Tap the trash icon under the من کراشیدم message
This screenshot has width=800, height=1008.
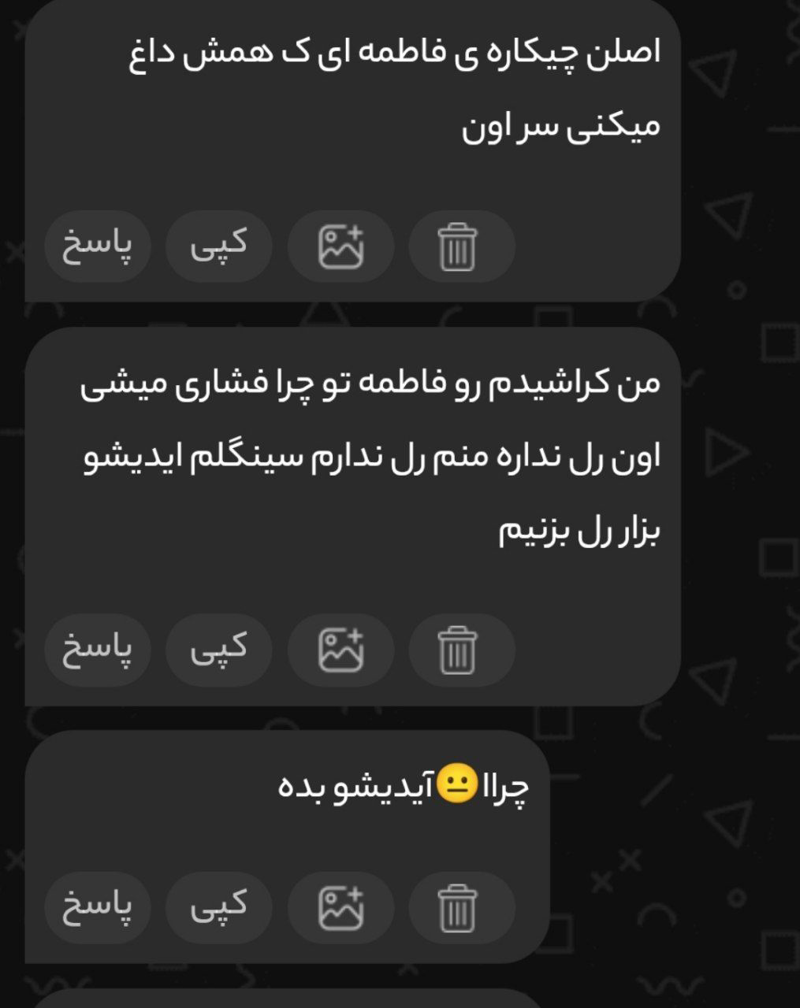pos(459,651)
